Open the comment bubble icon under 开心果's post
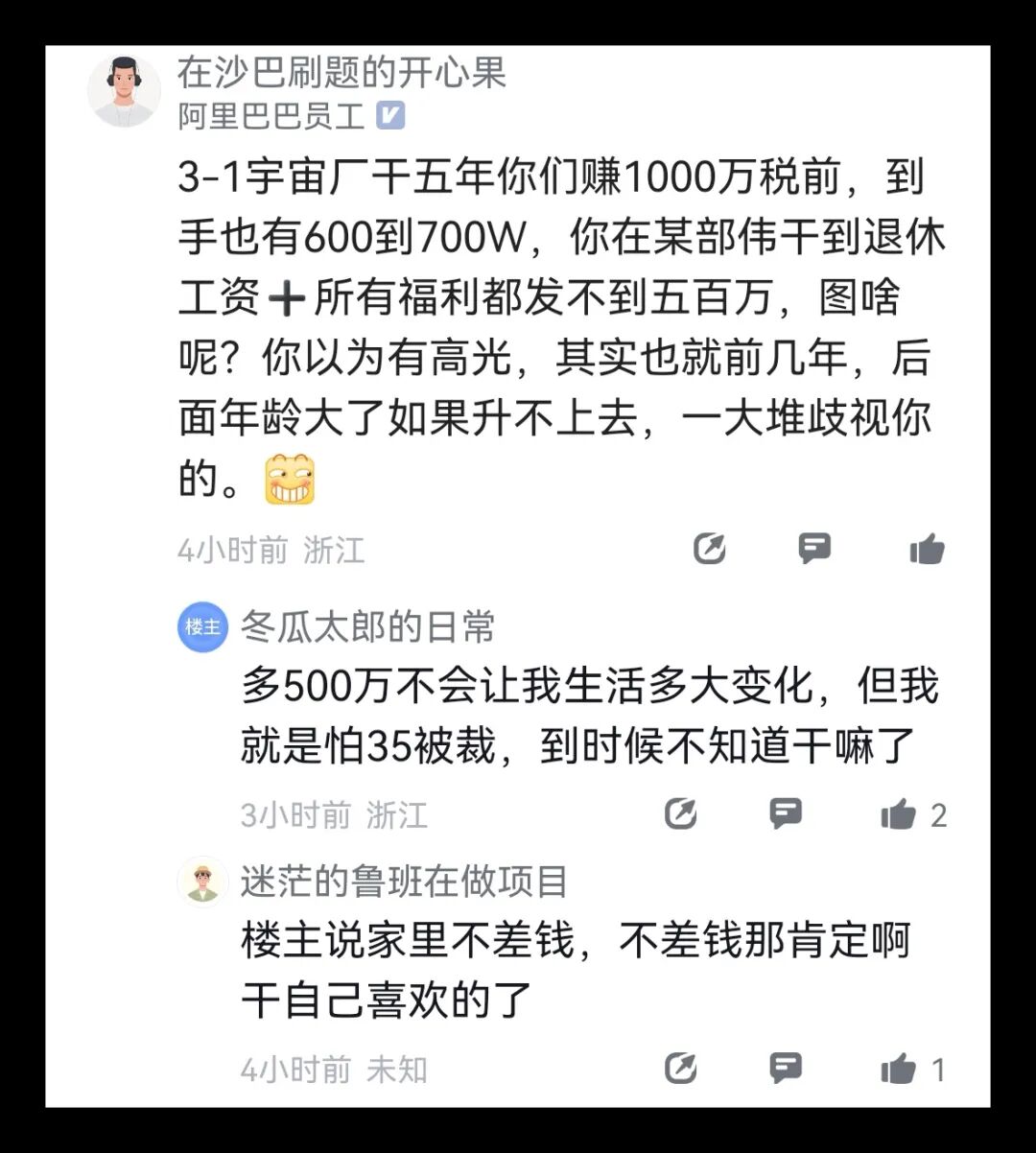 coord(816,548)
